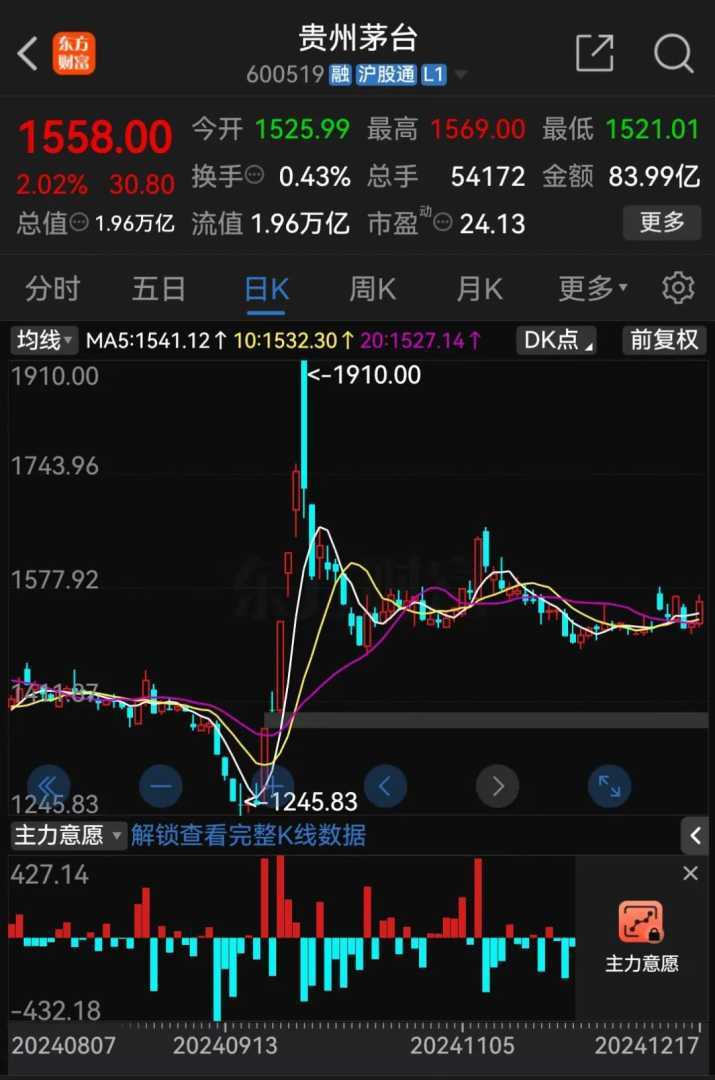Move chart one step right
The image size is (715, 1080).
497,786
